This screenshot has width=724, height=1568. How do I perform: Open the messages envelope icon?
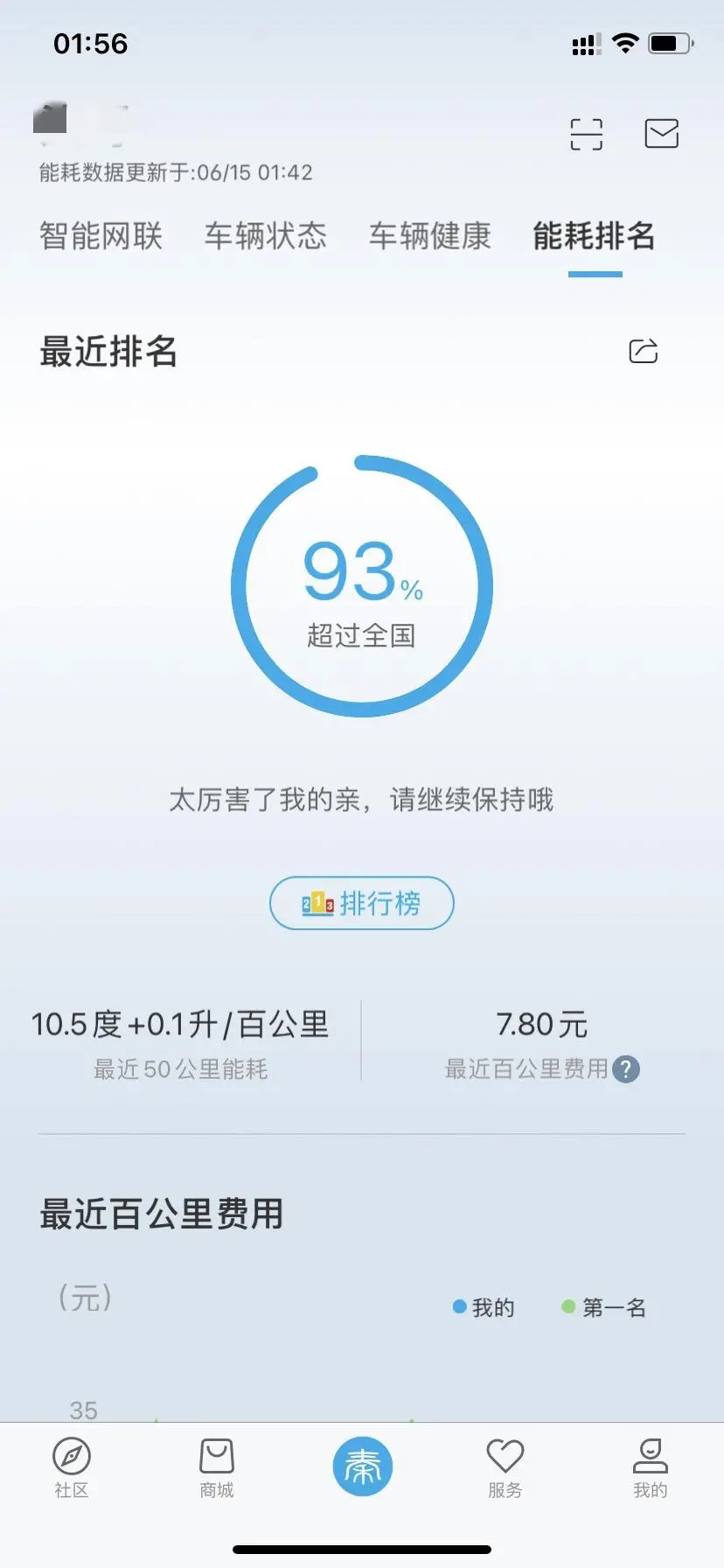661,134
